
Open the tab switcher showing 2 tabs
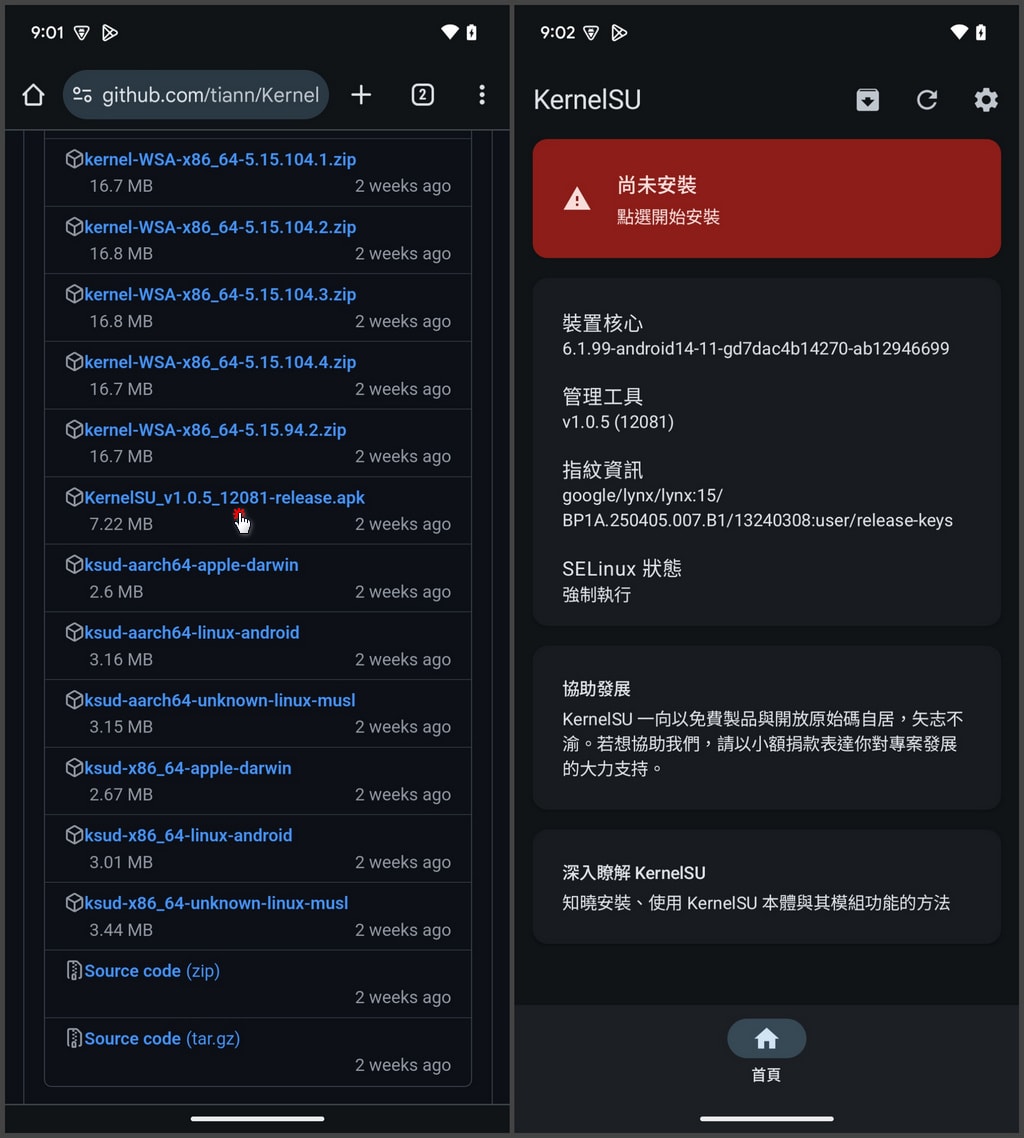click(422, 95)
